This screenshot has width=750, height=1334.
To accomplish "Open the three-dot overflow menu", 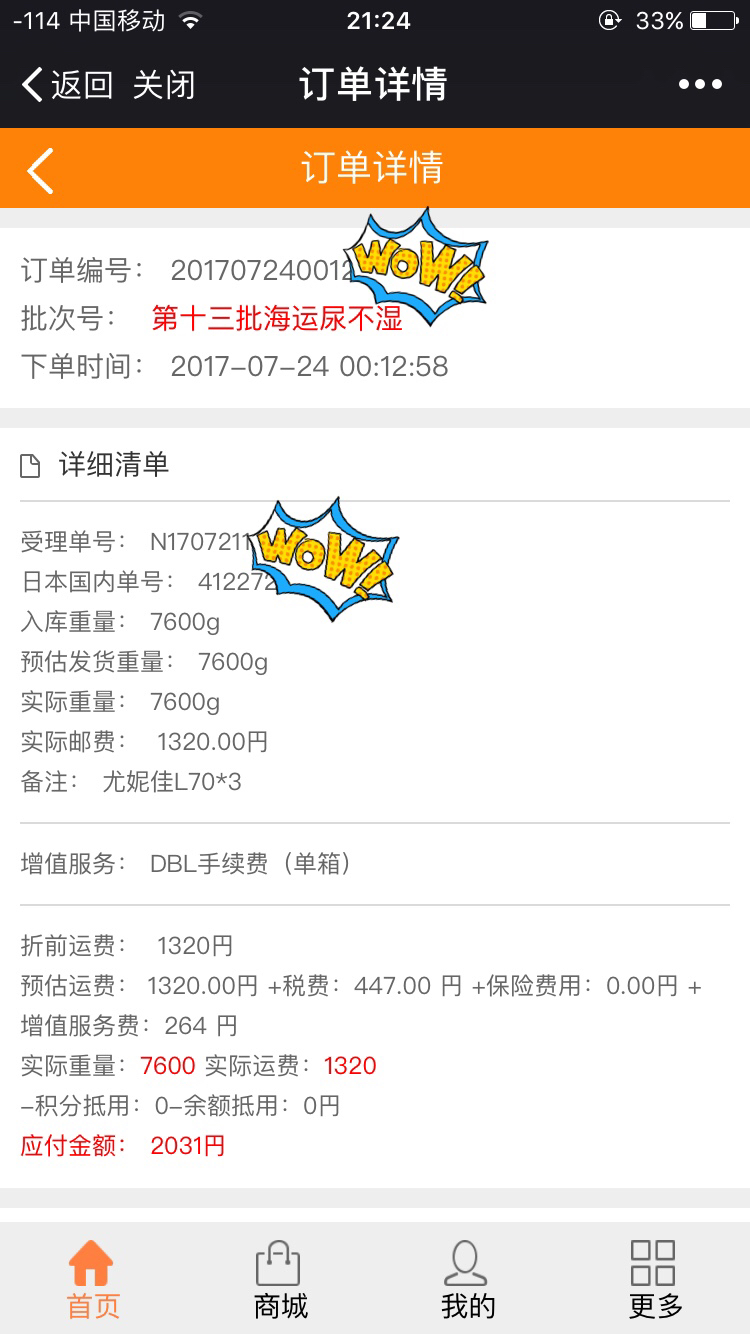I will click(700, 85).
